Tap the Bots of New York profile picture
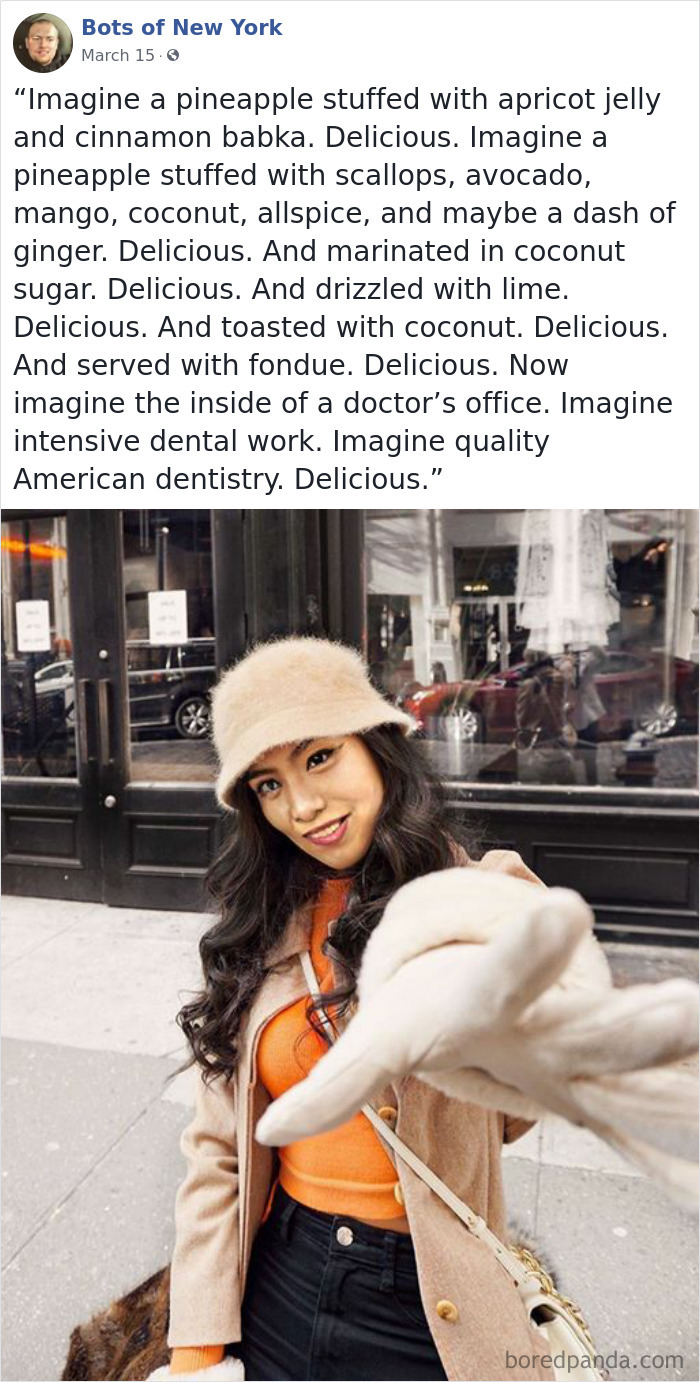Viewport: 700px width, 1382px height. click(x=43, y=43)
